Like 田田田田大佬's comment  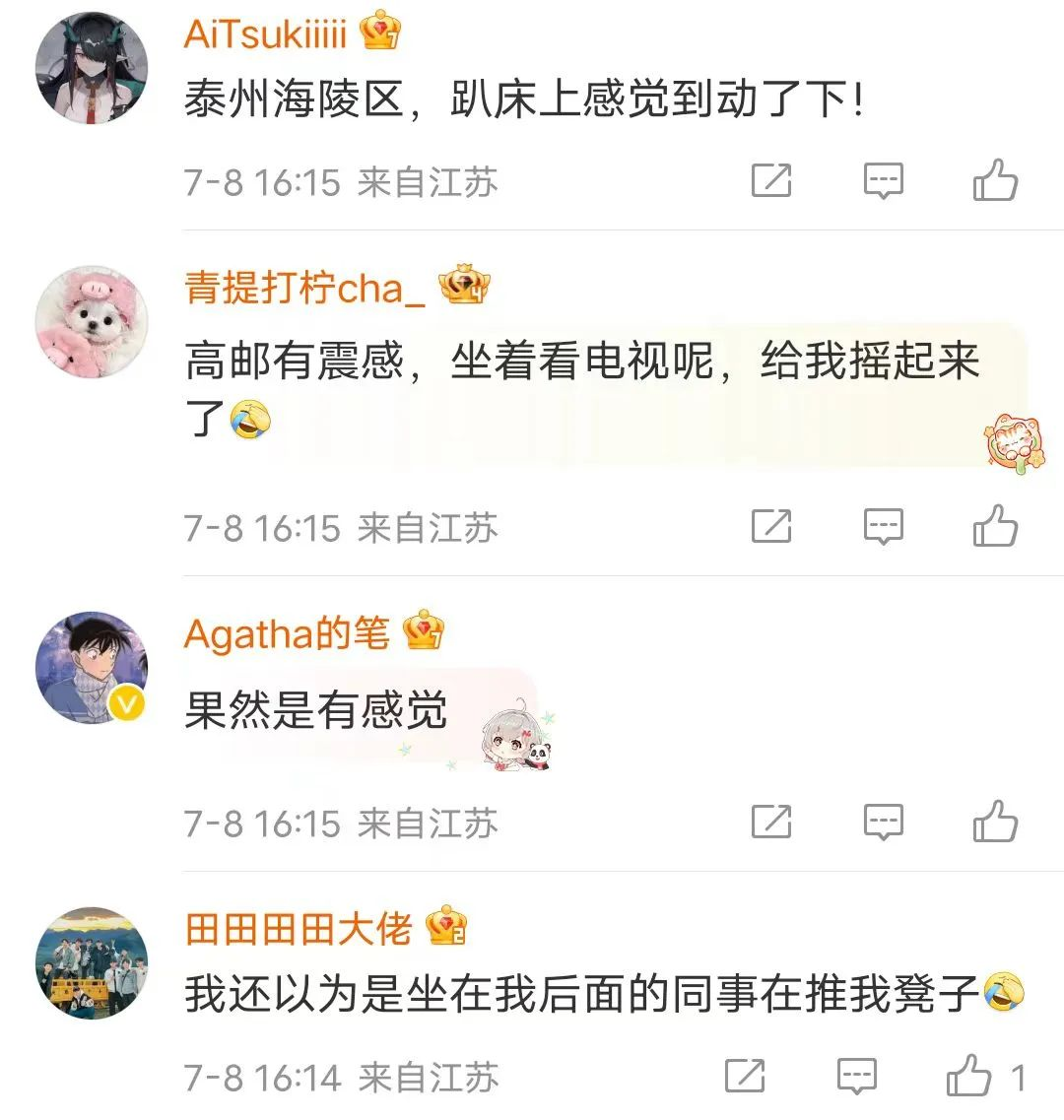969,1076
